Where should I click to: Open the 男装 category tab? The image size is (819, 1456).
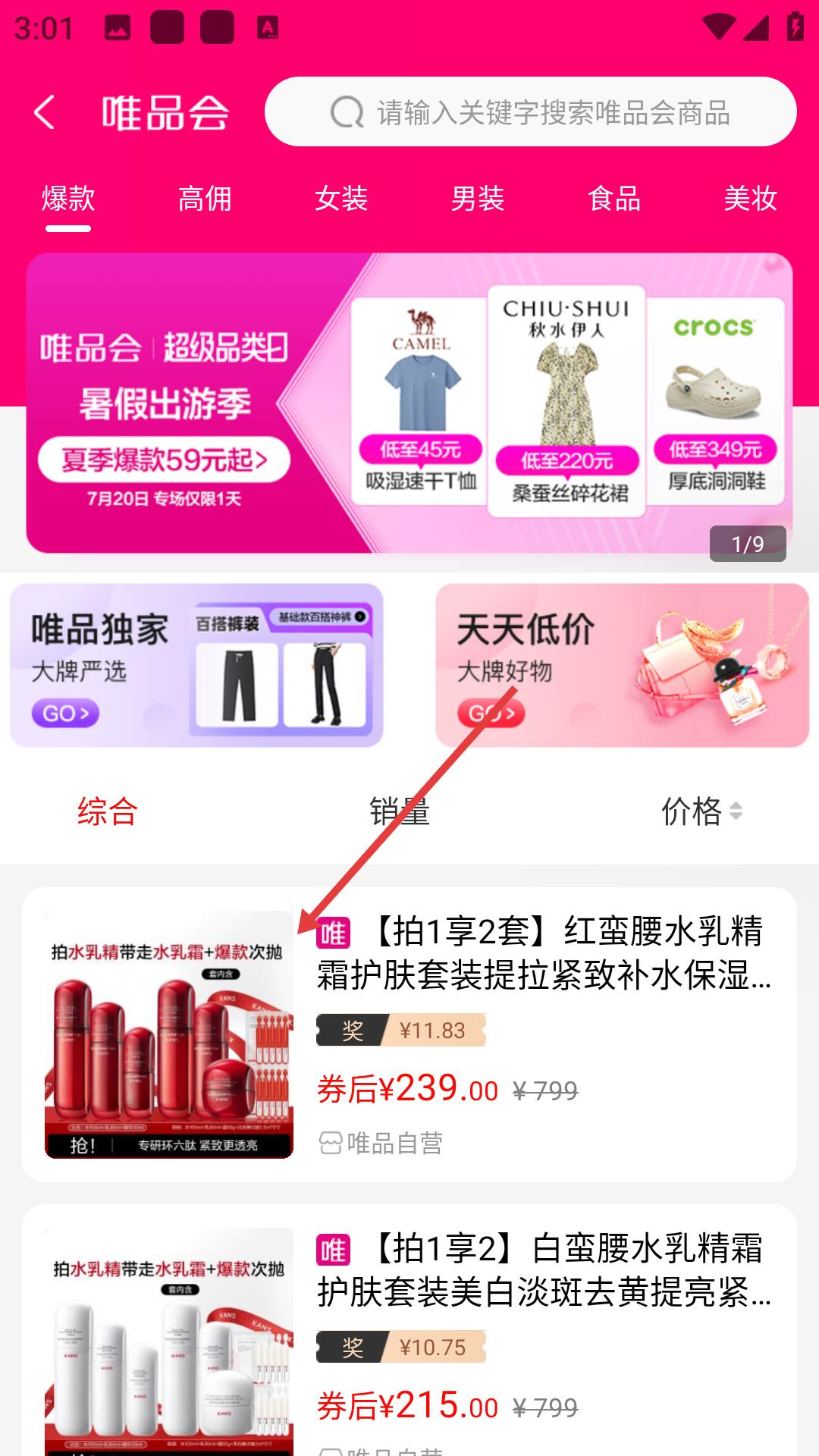coord(478,199)
